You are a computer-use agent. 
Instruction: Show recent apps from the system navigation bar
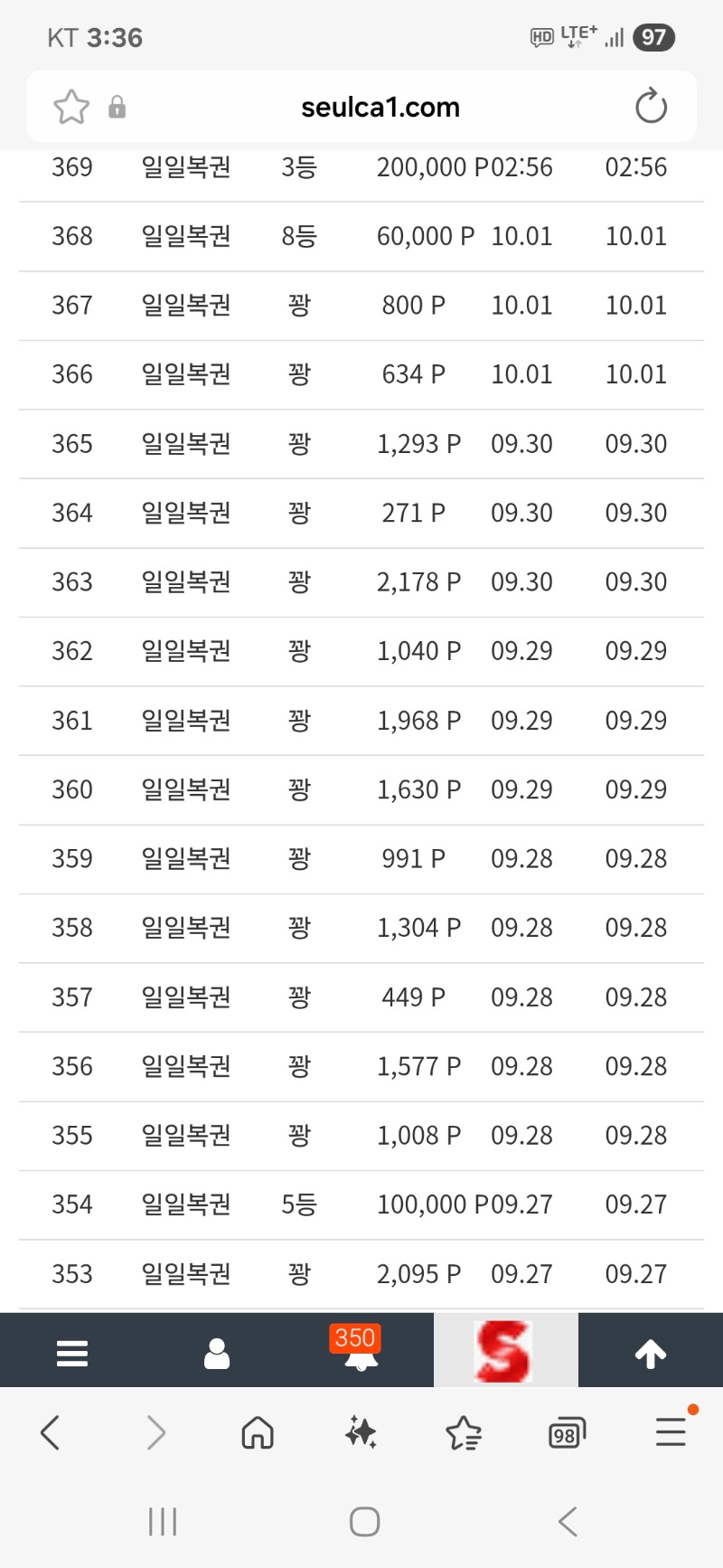(x=163, y=1522)
